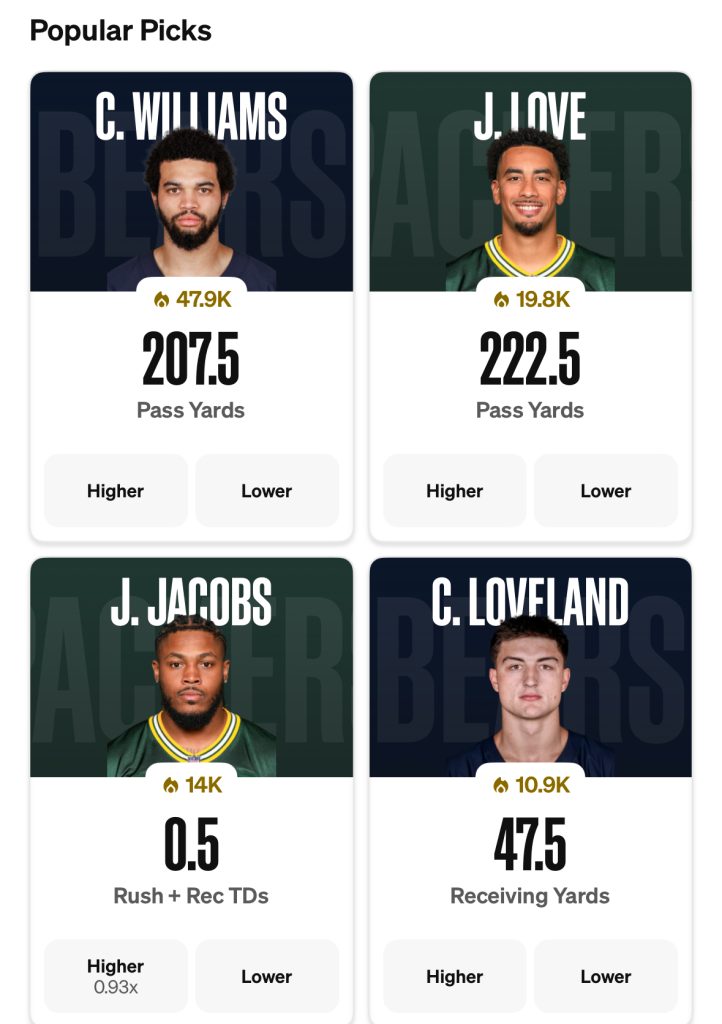
Task: Pick Higher for C. Williams pass yards
Action: point(116,491)
